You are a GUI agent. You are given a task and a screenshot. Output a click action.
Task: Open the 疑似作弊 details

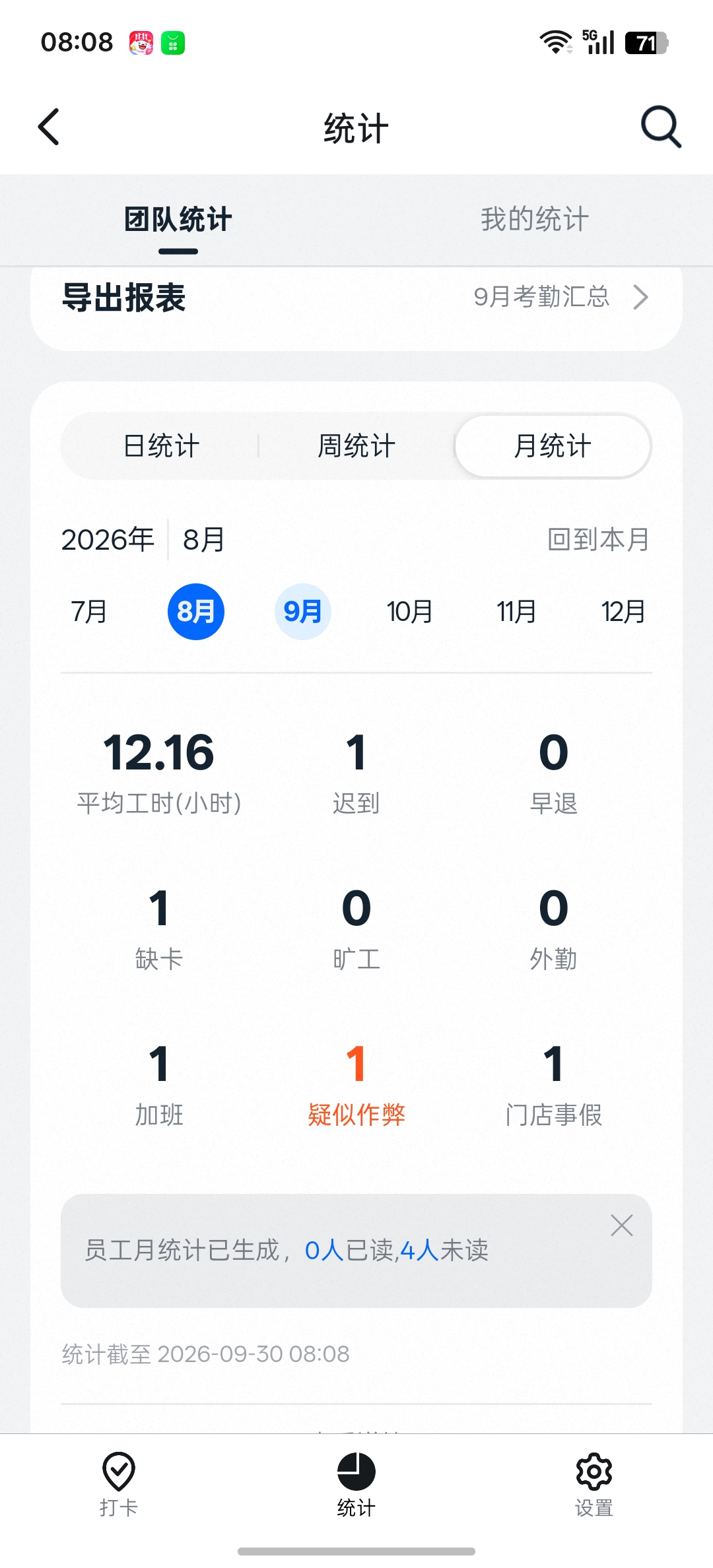tap(356, 1085)
